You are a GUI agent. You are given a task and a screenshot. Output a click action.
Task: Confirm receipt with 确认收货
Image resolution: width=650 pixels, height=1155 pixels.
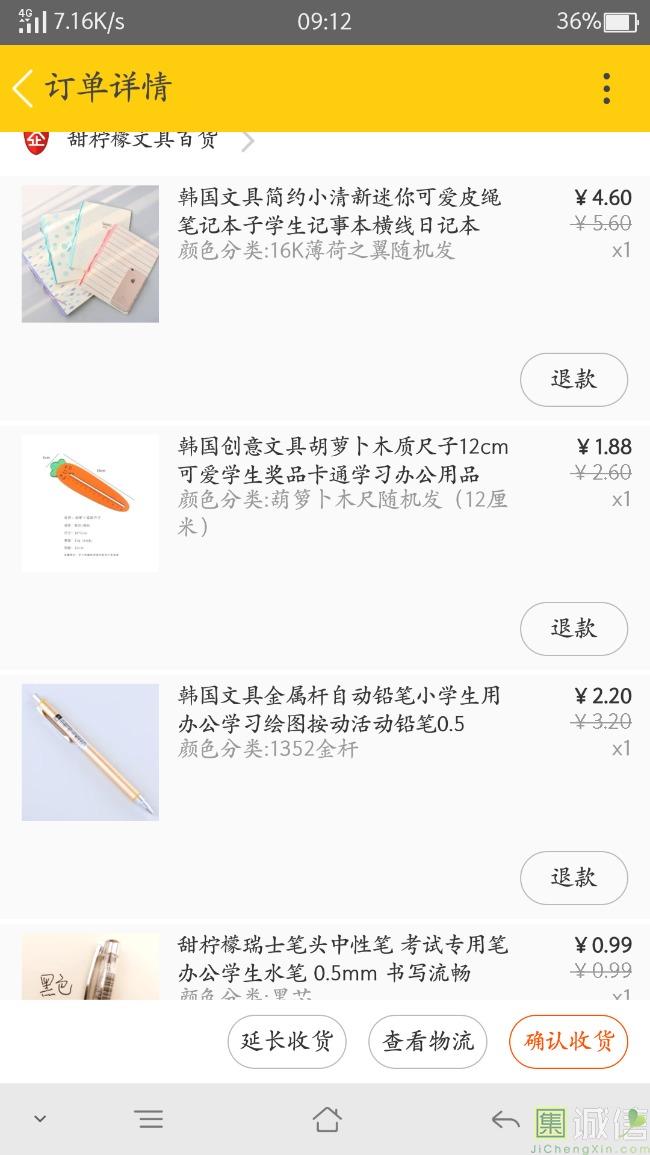(x=568, y=1041)
